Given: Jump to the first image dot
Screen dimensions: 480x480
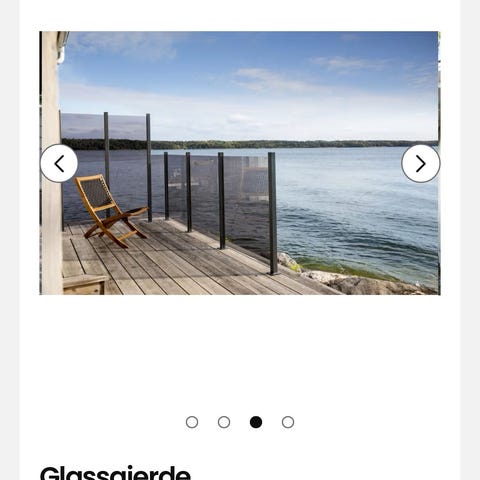Looking at the screenshot, I should (x=192, y=422).
